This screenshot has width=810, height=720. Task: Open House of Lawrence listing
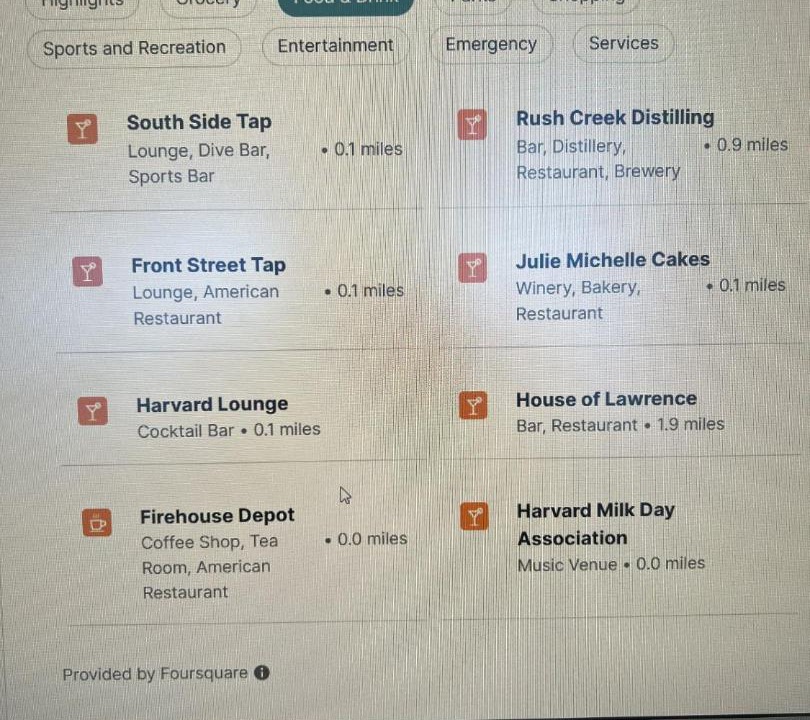coord(606,399)
